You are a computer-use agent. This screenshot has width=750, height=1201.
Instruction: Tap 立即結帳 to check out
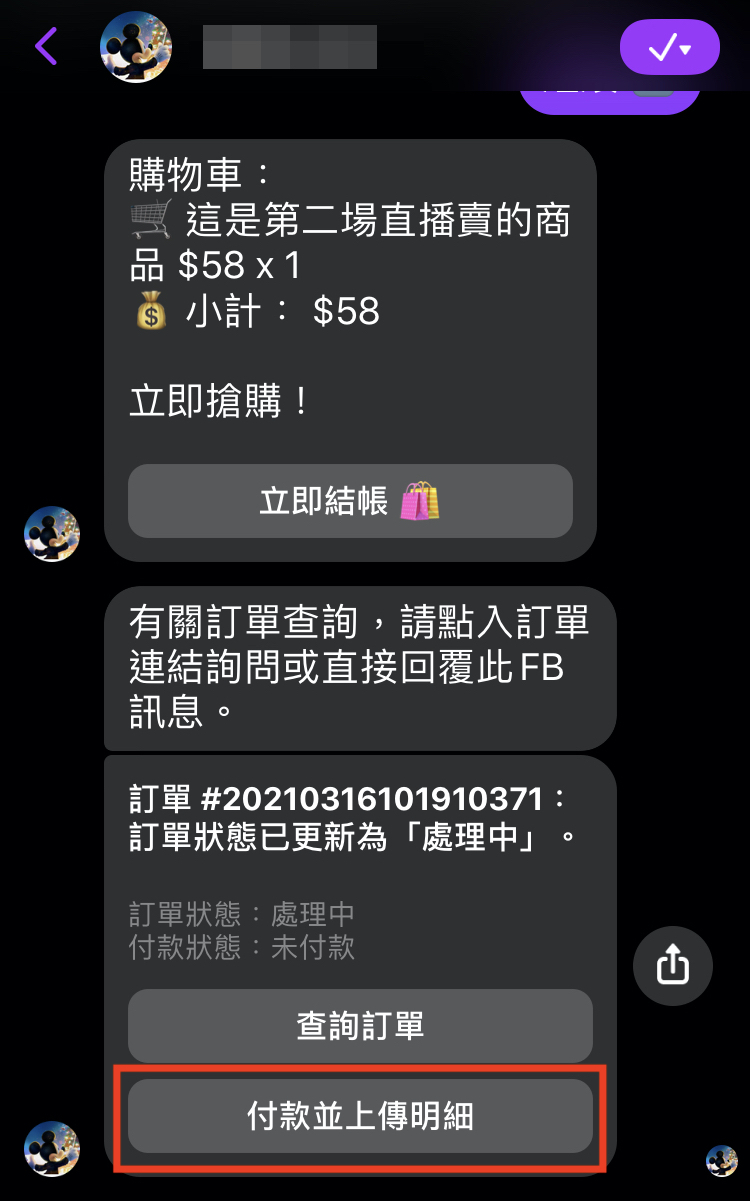[350, 501]
